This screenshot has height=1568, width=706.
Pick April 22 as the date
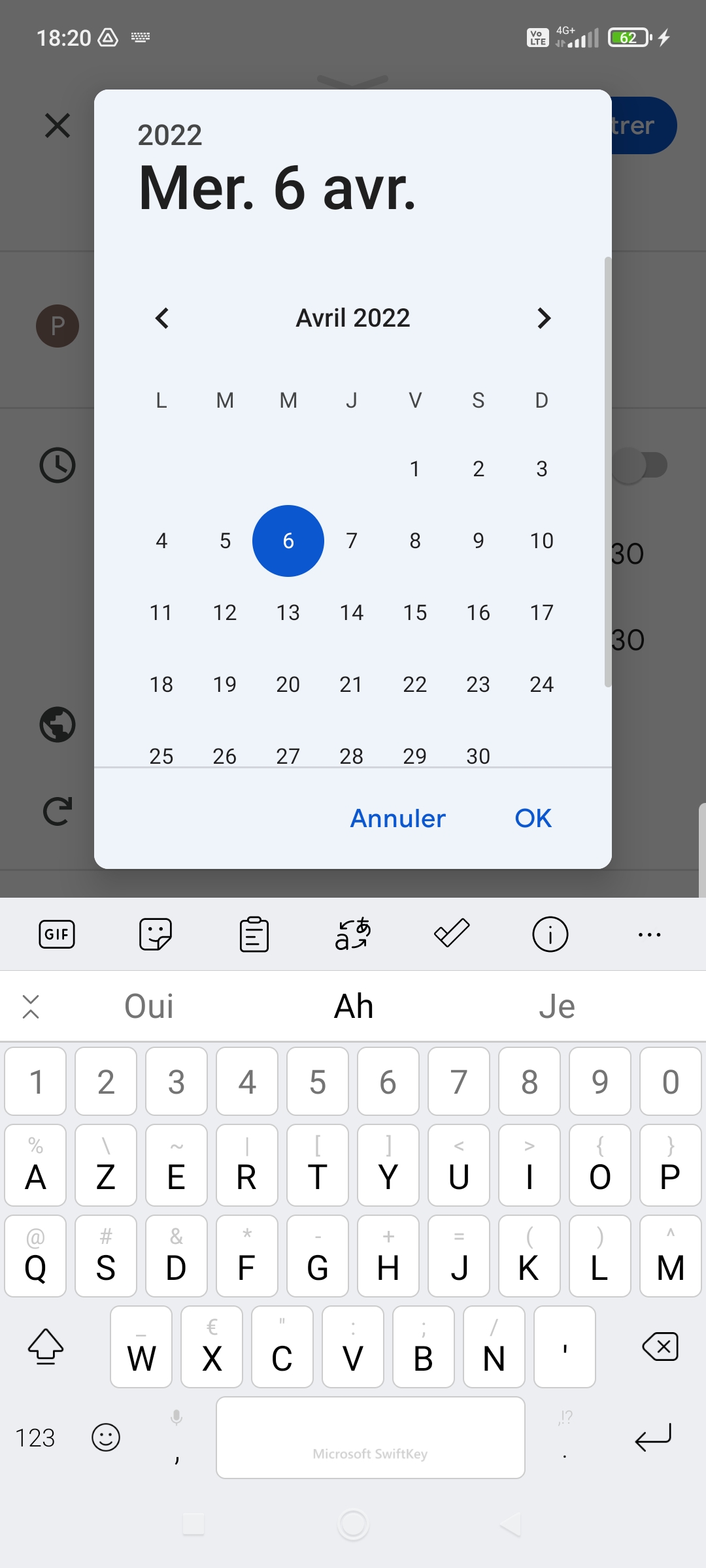pyautogui.click(x=415, y=684)
